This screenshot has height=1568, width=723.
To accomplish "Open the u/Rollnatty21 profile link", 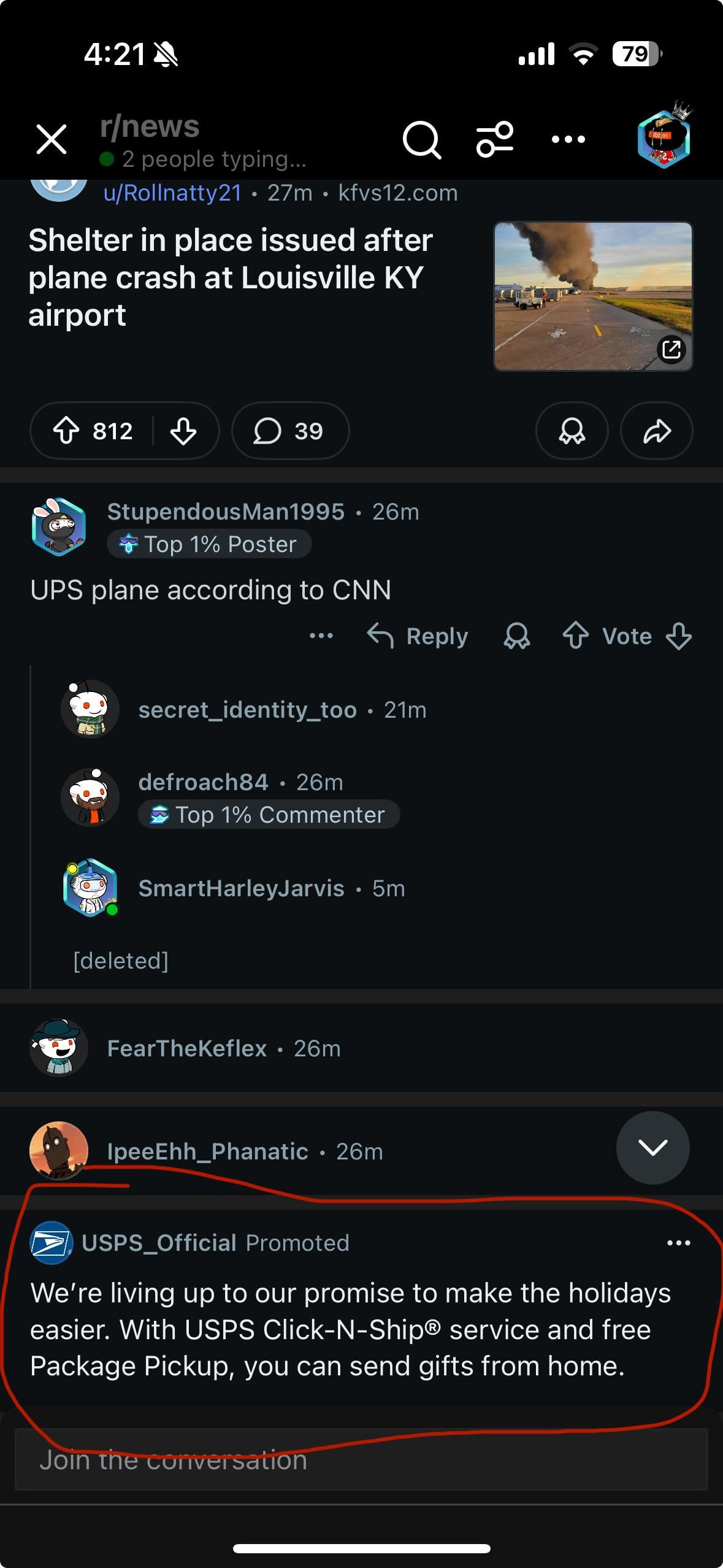I will [172, 193].
